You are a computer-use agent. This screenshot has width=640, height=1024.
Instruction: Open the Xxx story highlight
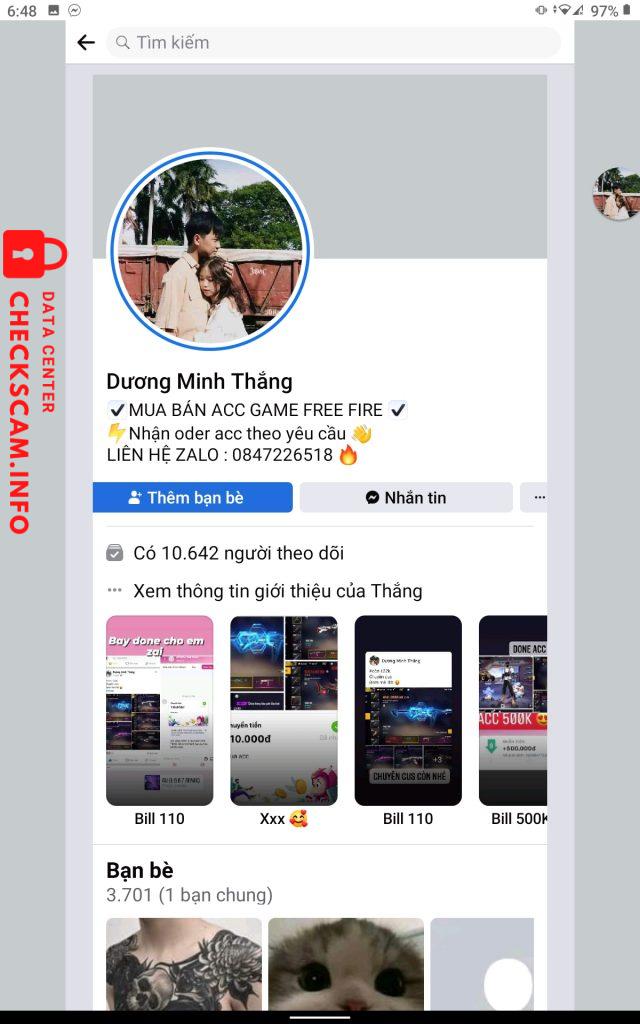click(284, 711)
